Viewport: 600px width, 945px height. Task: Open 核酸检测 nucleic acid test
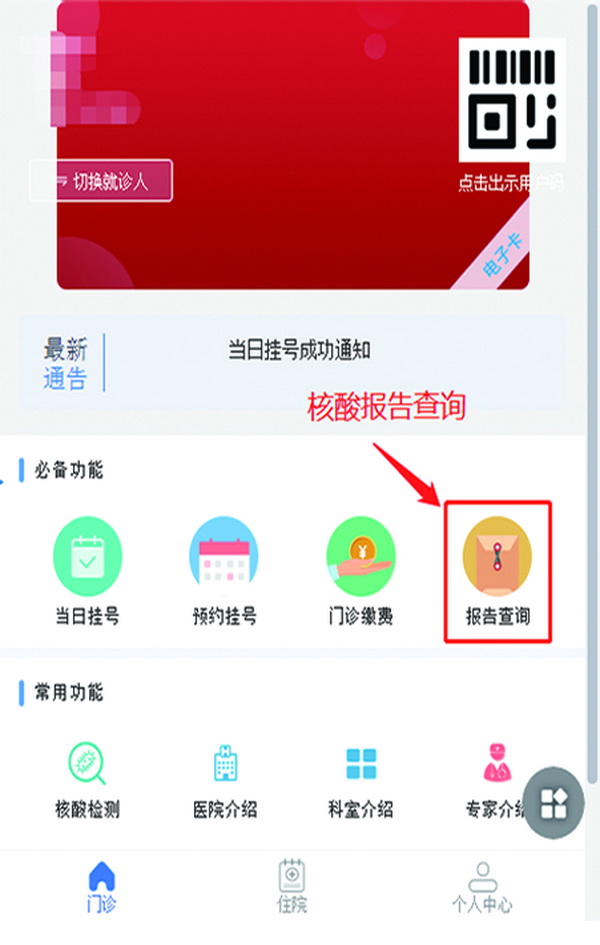[87, 780]
